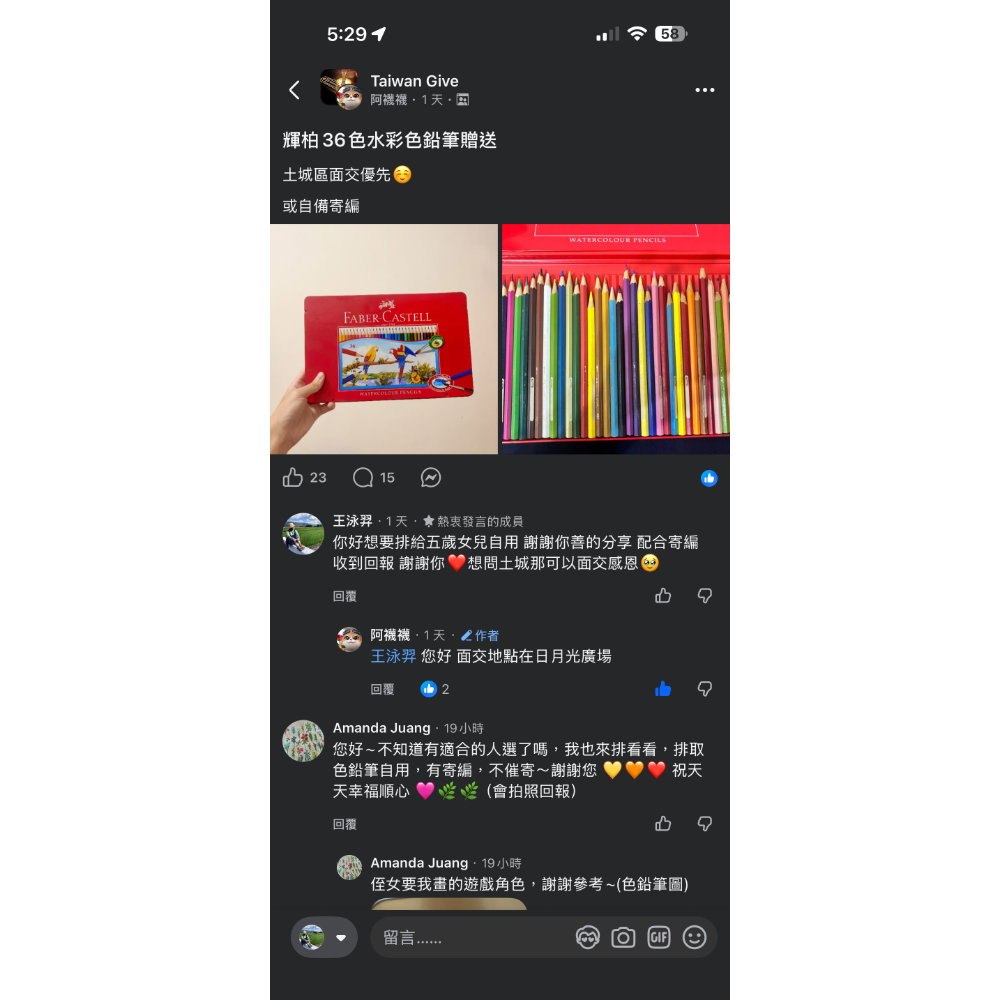Open the colored pencils close-up photo

coord(615,339)
